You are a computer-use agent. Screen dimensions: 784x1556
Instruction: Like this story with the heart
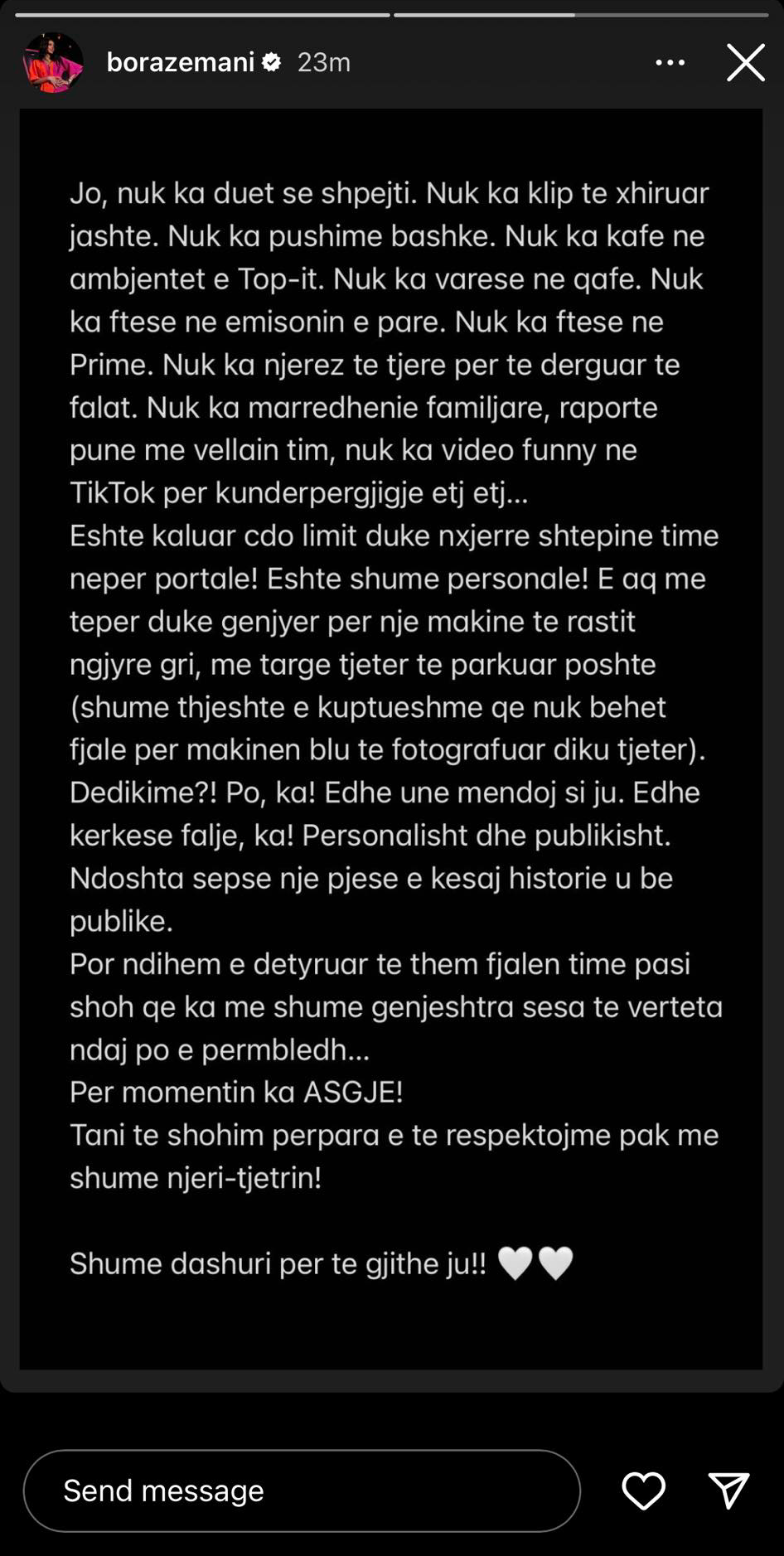[643, 1491]
